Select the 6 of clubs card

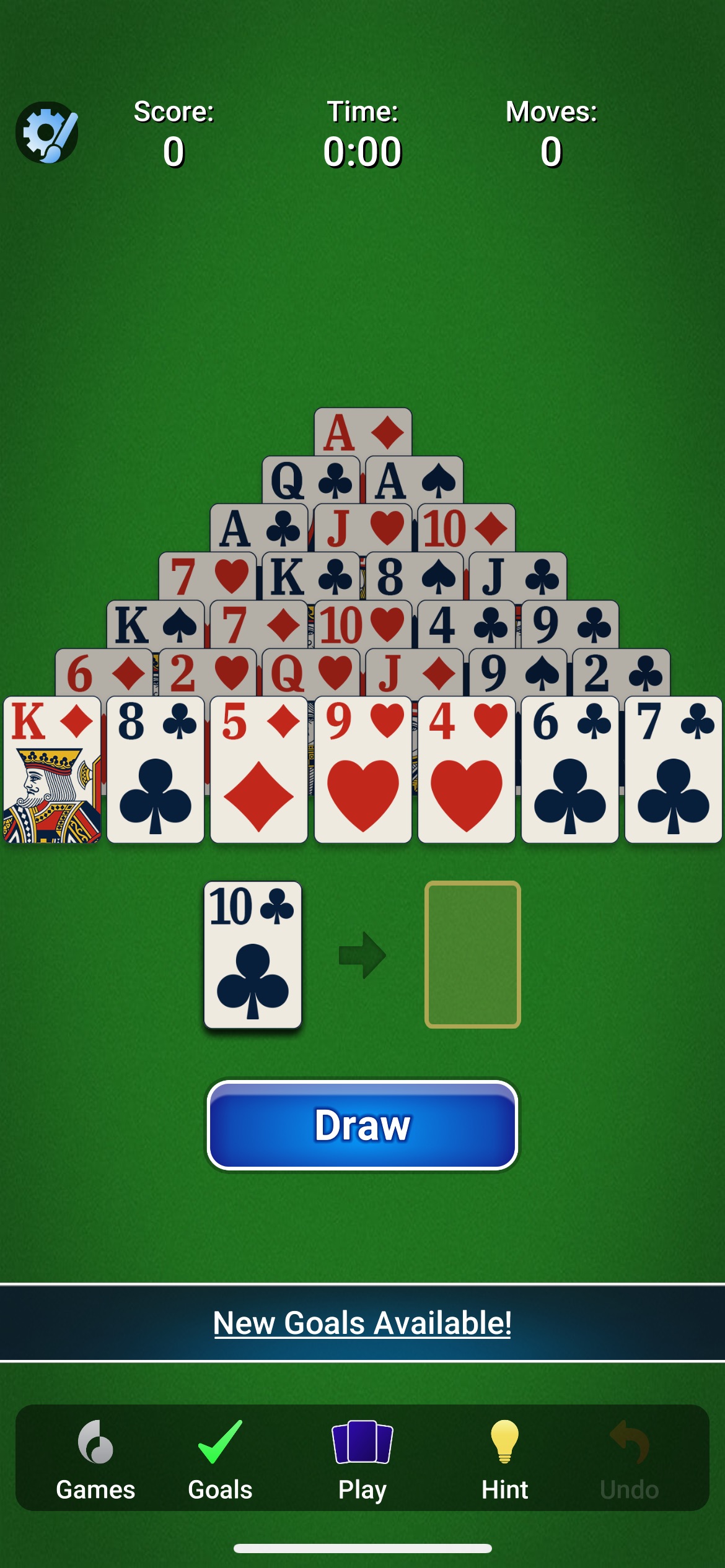pyautogui.click(x=570, y=770)
